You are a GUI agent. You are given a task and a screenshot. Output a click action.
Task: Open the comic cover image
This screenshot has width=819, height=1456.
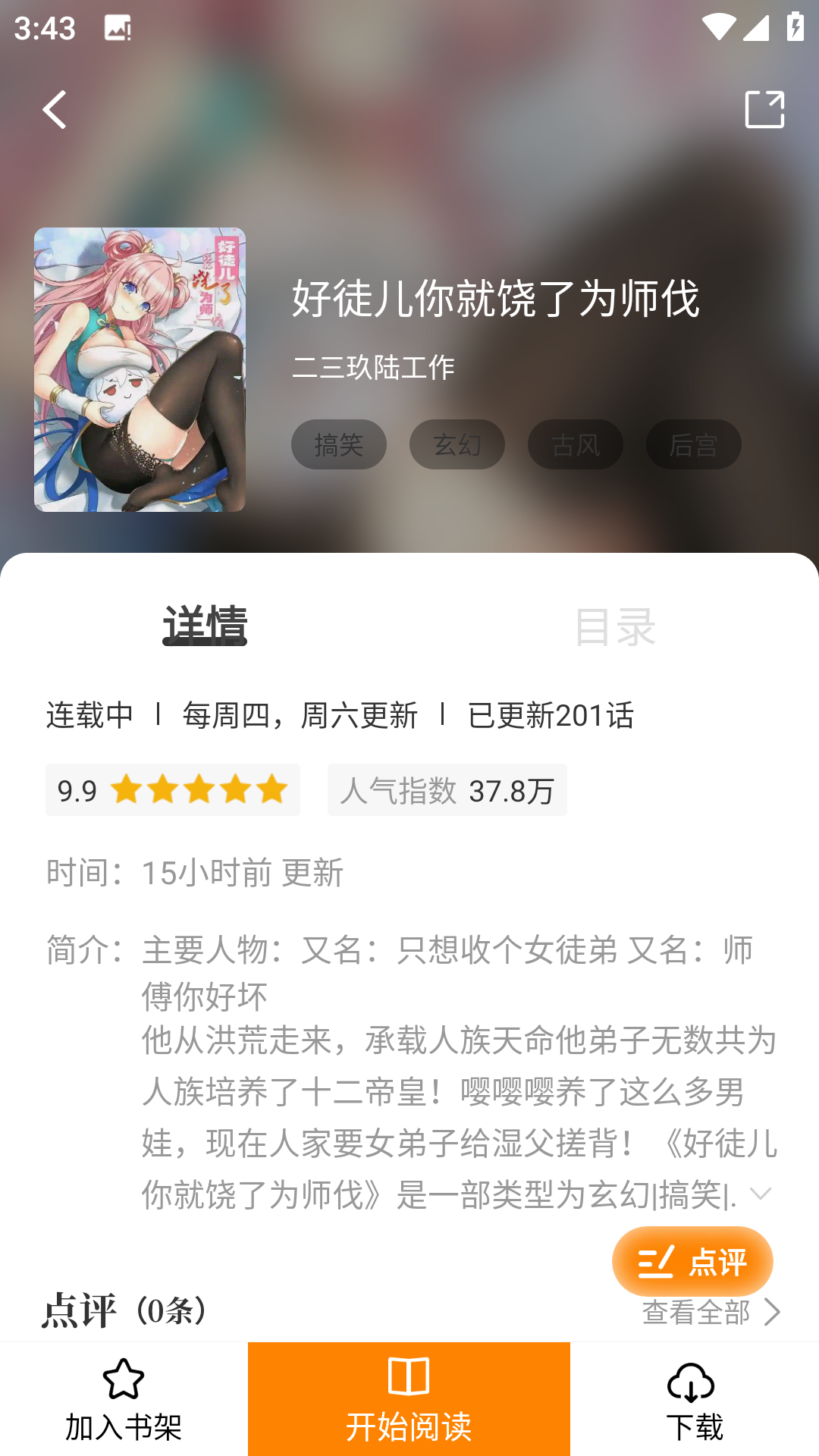(140, 369)
